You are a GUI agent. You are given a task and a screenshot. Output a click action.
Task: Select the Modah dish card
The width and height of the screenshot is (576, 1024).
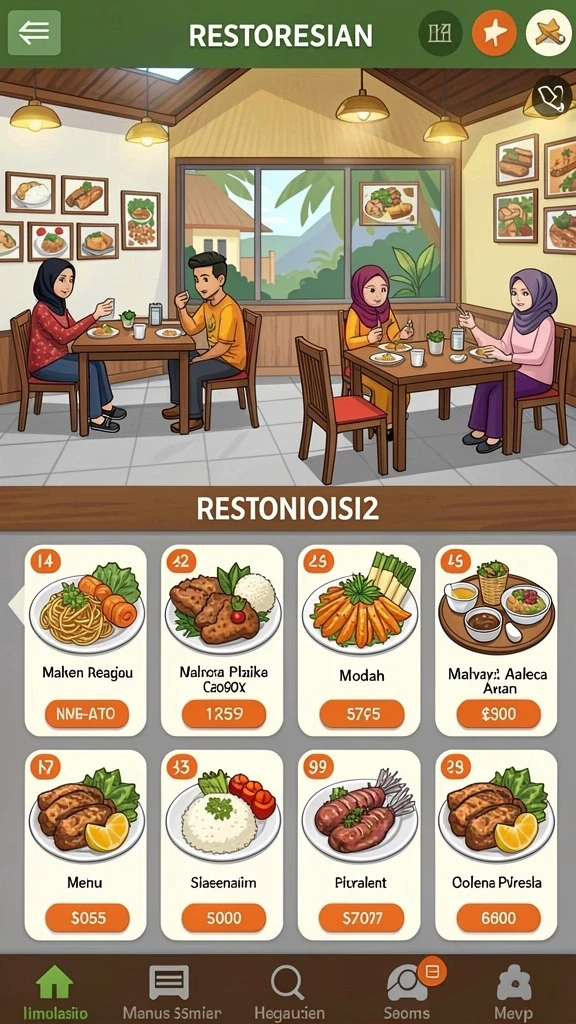[360, 640]
